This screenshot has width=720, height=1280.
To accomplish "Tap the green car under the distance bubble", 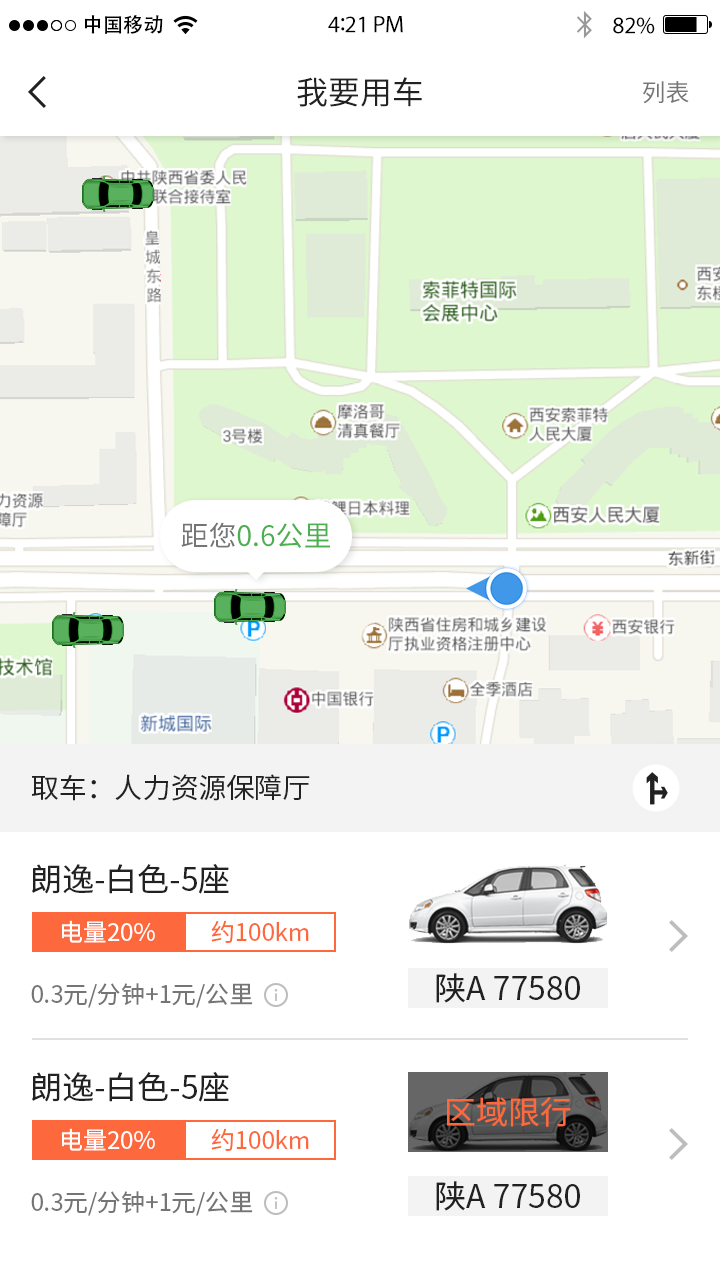I will (x=249, y=605).
